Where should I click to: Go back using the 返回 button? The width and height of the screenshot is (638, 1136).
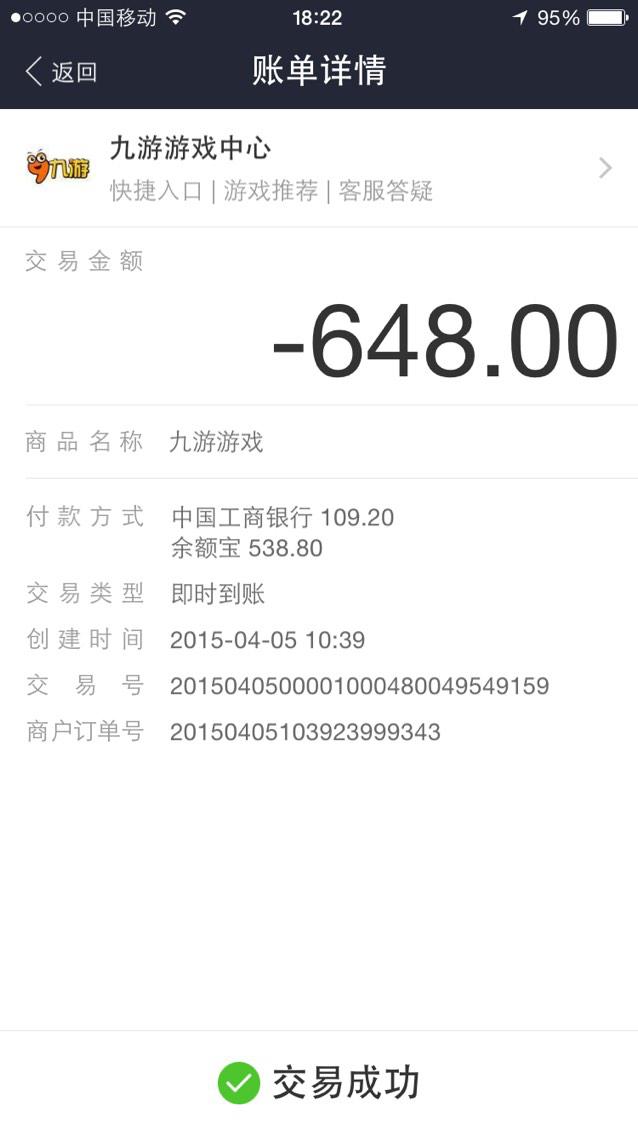(60, 72)
